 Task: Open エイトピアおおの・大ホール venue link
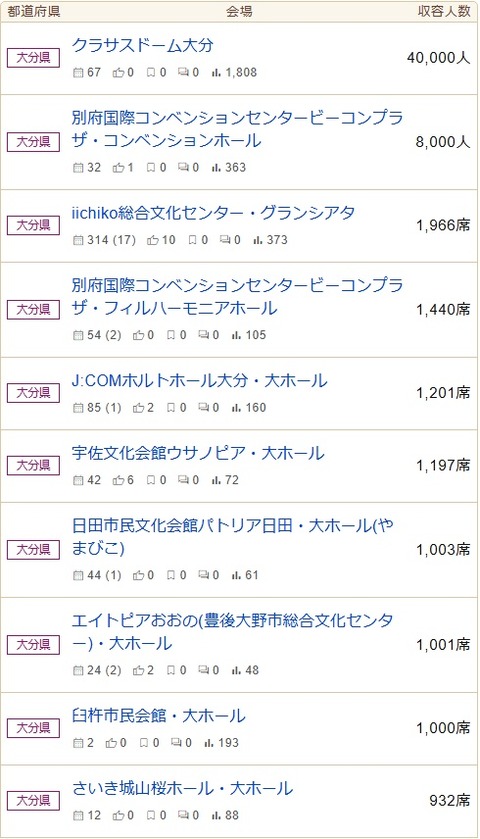point(232,632)
